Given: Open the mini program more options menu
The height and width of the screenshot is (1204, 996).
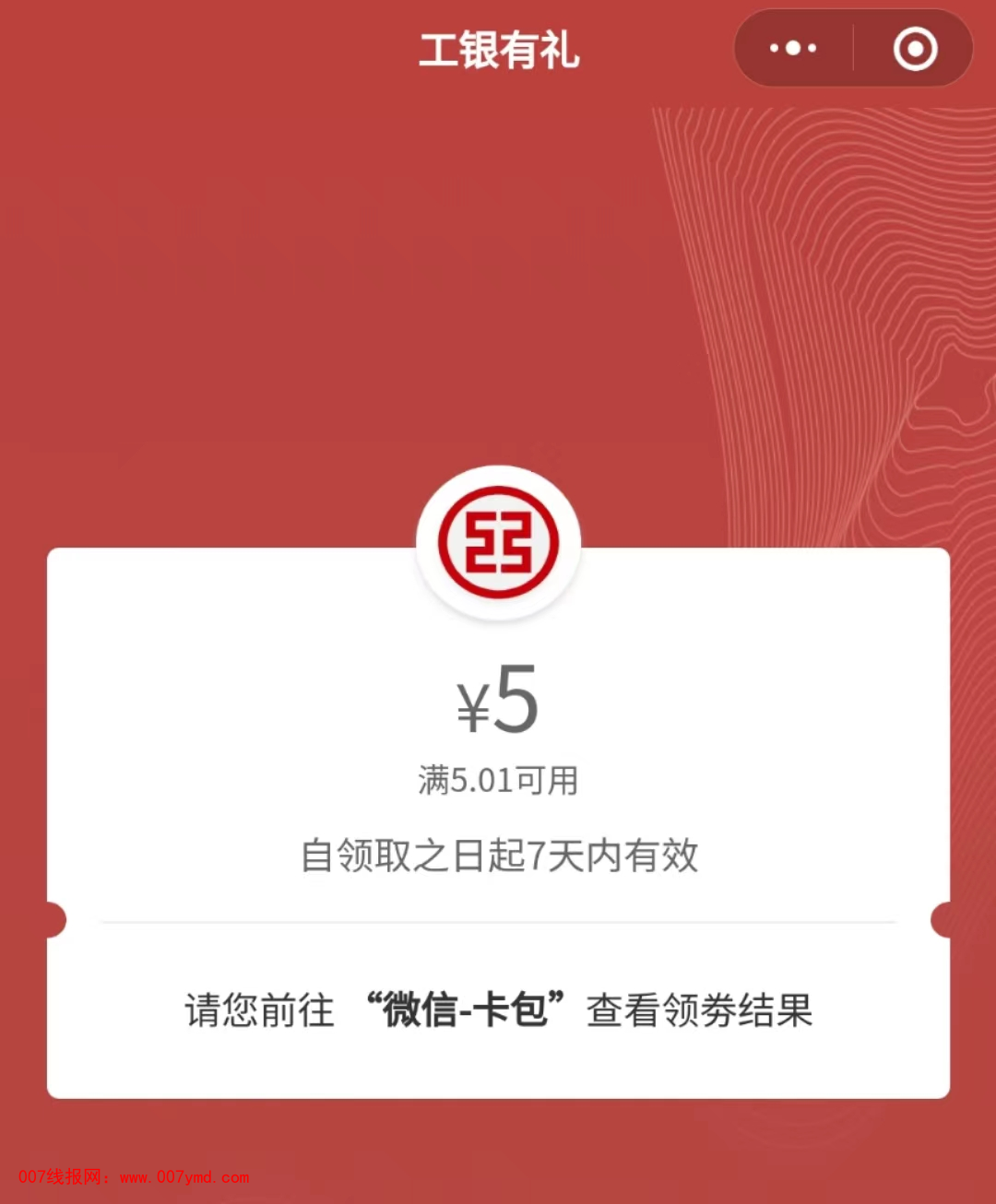Looking at the screenshot, I should [793, 48].
